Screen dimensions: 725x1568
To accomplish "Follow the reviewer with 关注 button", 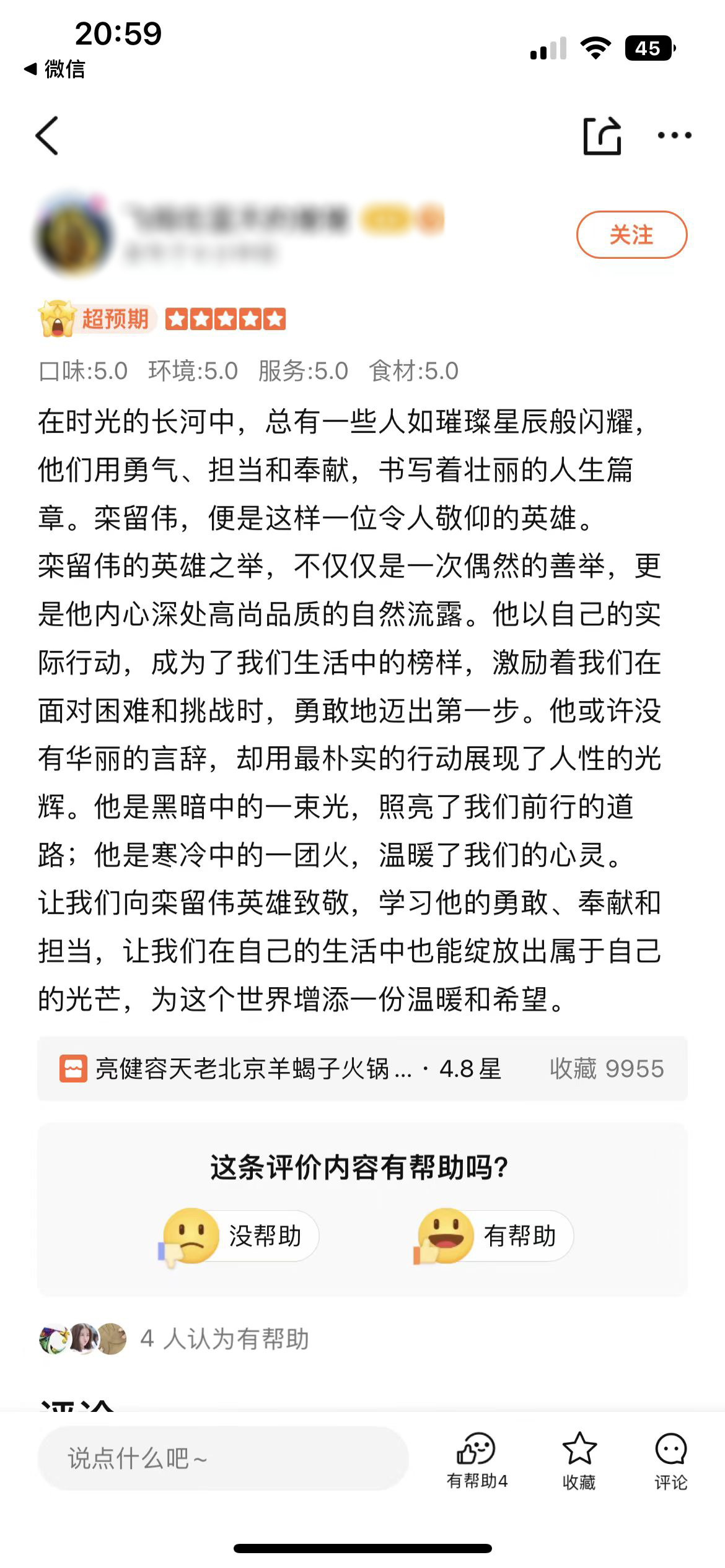I will click(x=631, y=235).
